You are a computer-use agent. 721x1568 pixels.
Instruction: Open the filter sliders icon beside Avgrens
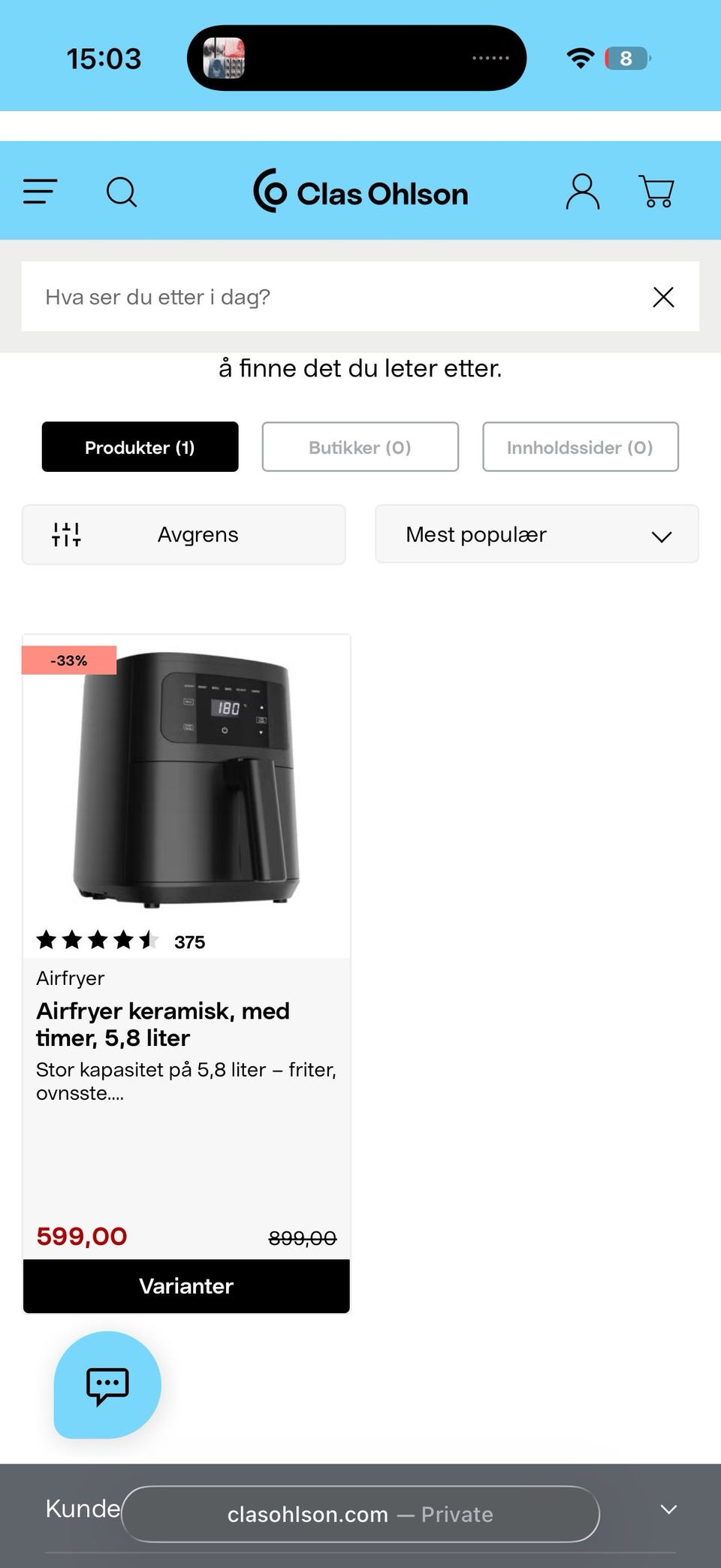[66, 534]
